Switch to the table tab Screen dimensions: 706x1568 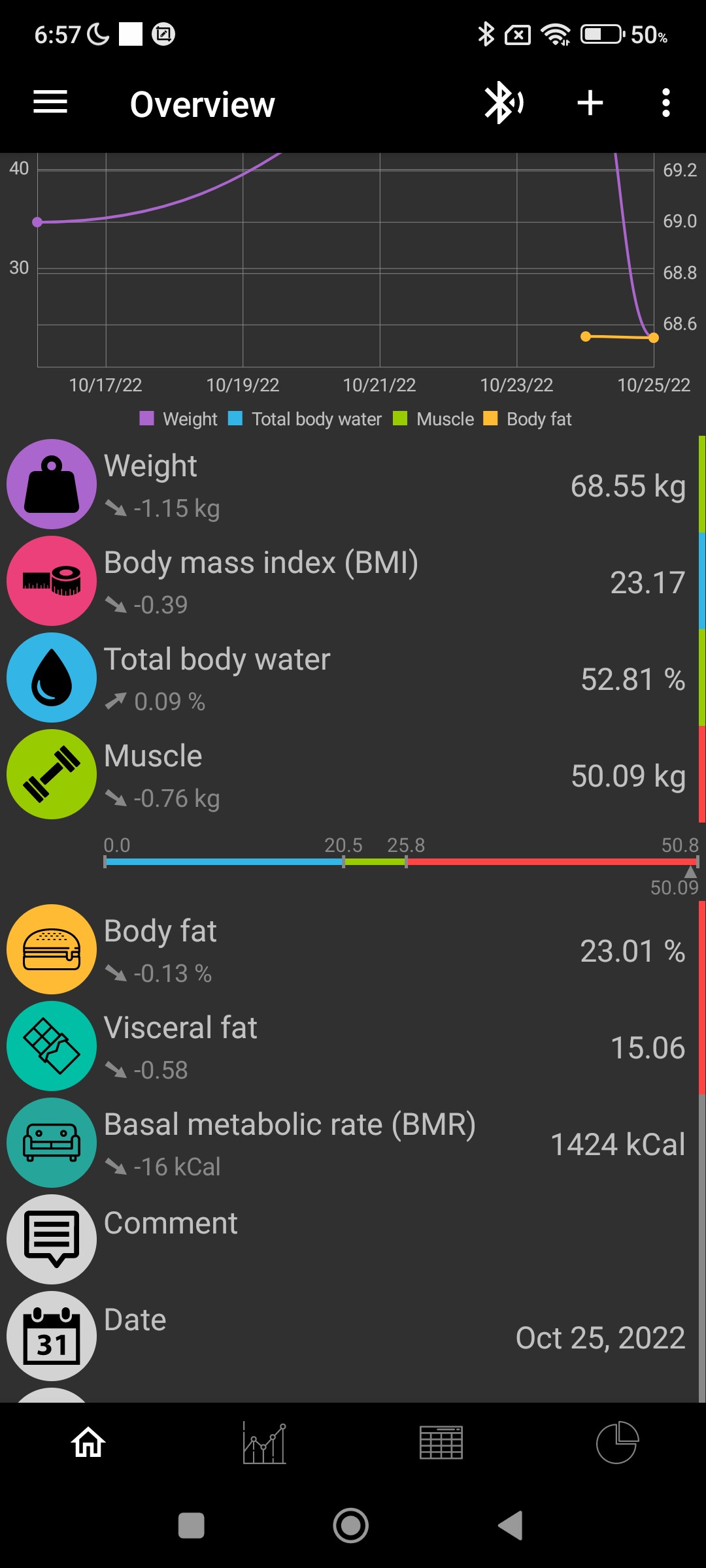click(x=441, y=1443)
